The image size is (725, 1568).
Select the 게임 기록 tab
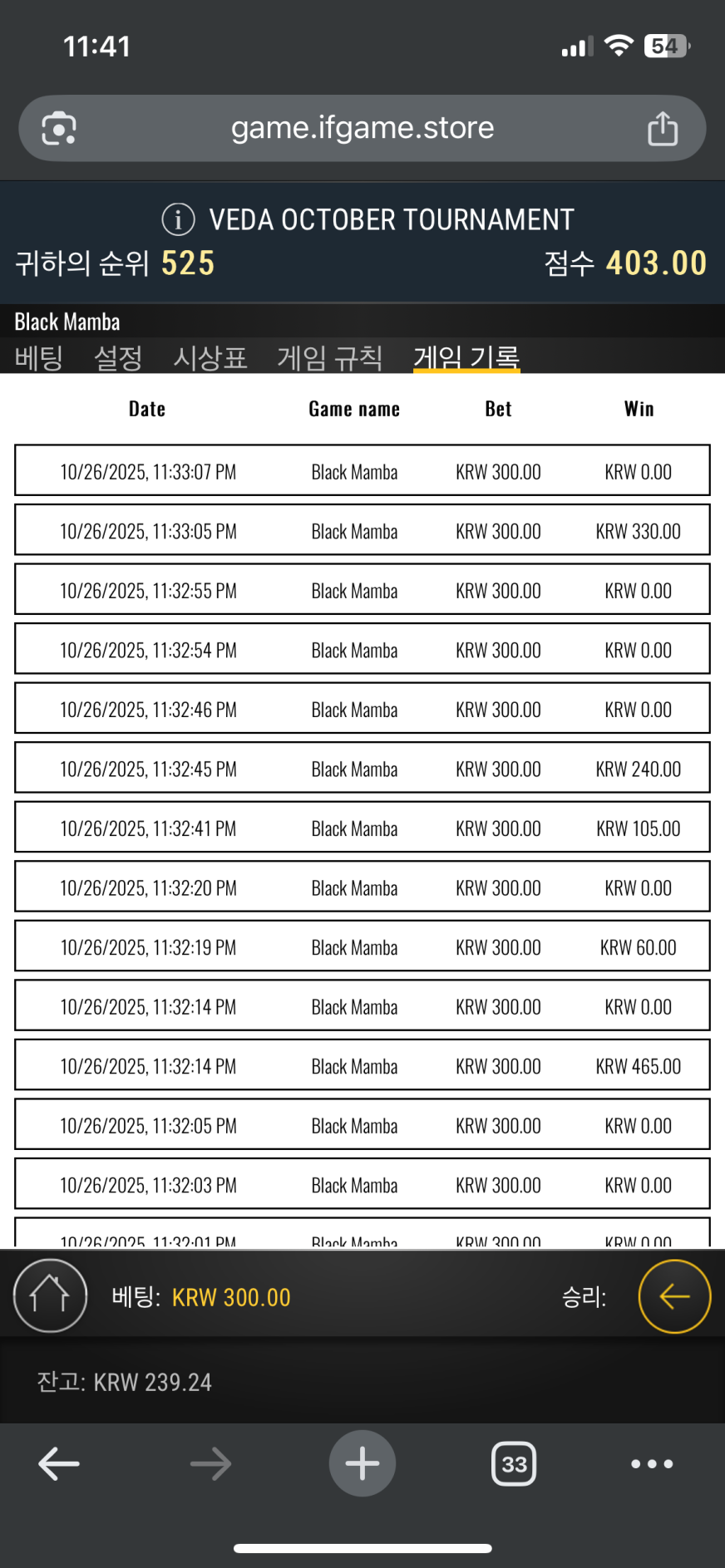[x=466, y=358]
